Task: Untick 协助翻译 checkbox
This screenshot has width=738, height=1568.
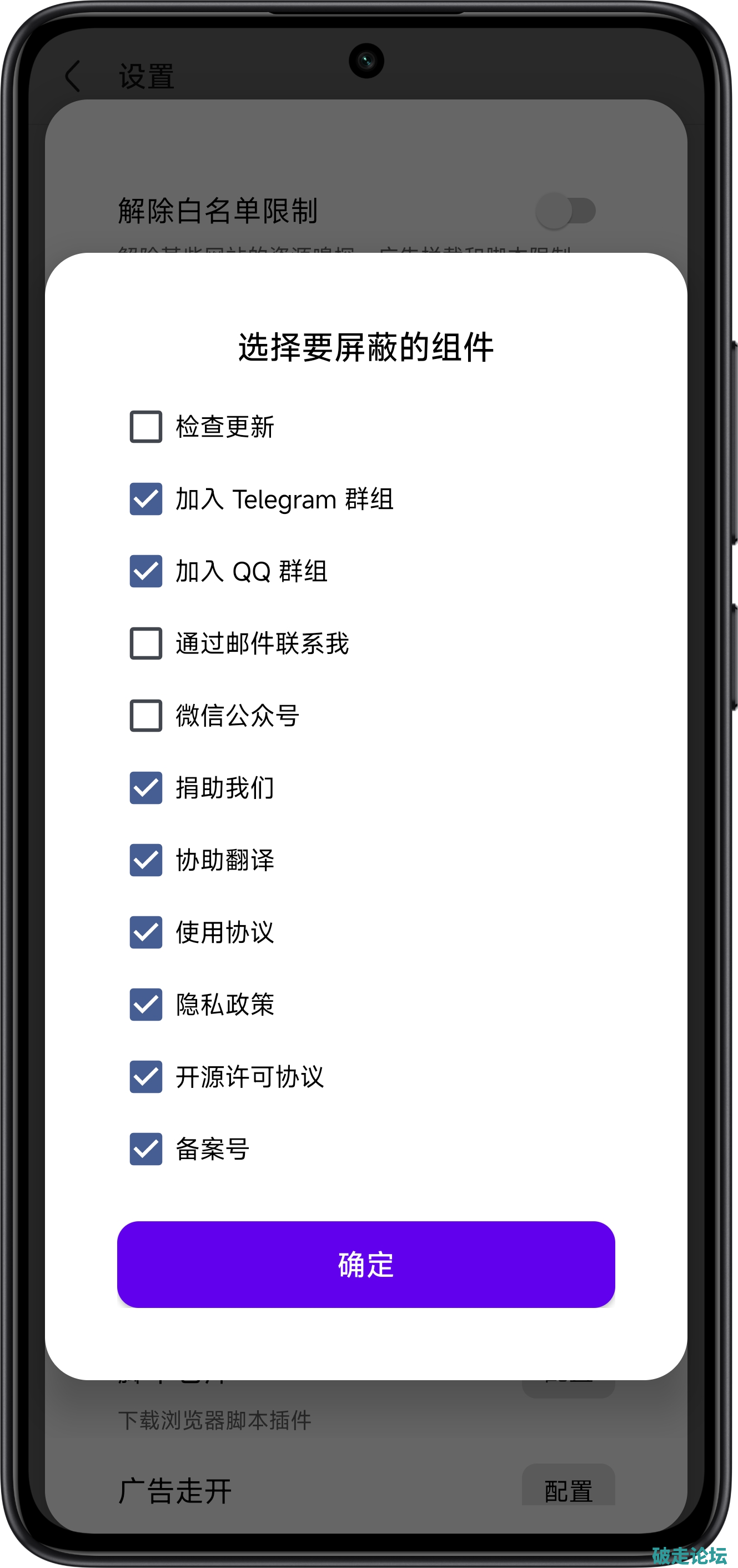Action: (146, 860)
